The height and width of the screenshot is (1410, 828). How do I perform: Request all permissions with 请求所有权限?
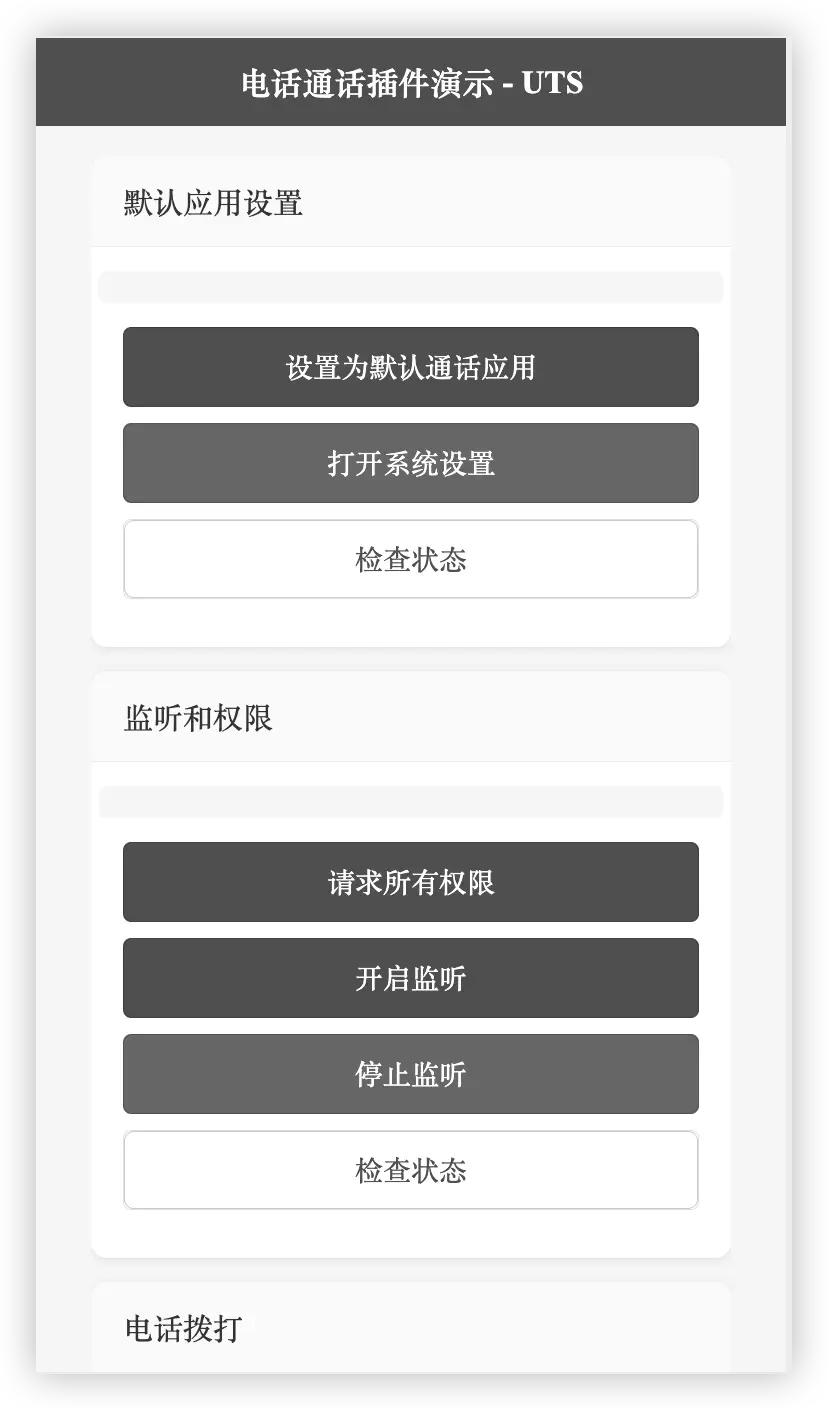(410, 882)
